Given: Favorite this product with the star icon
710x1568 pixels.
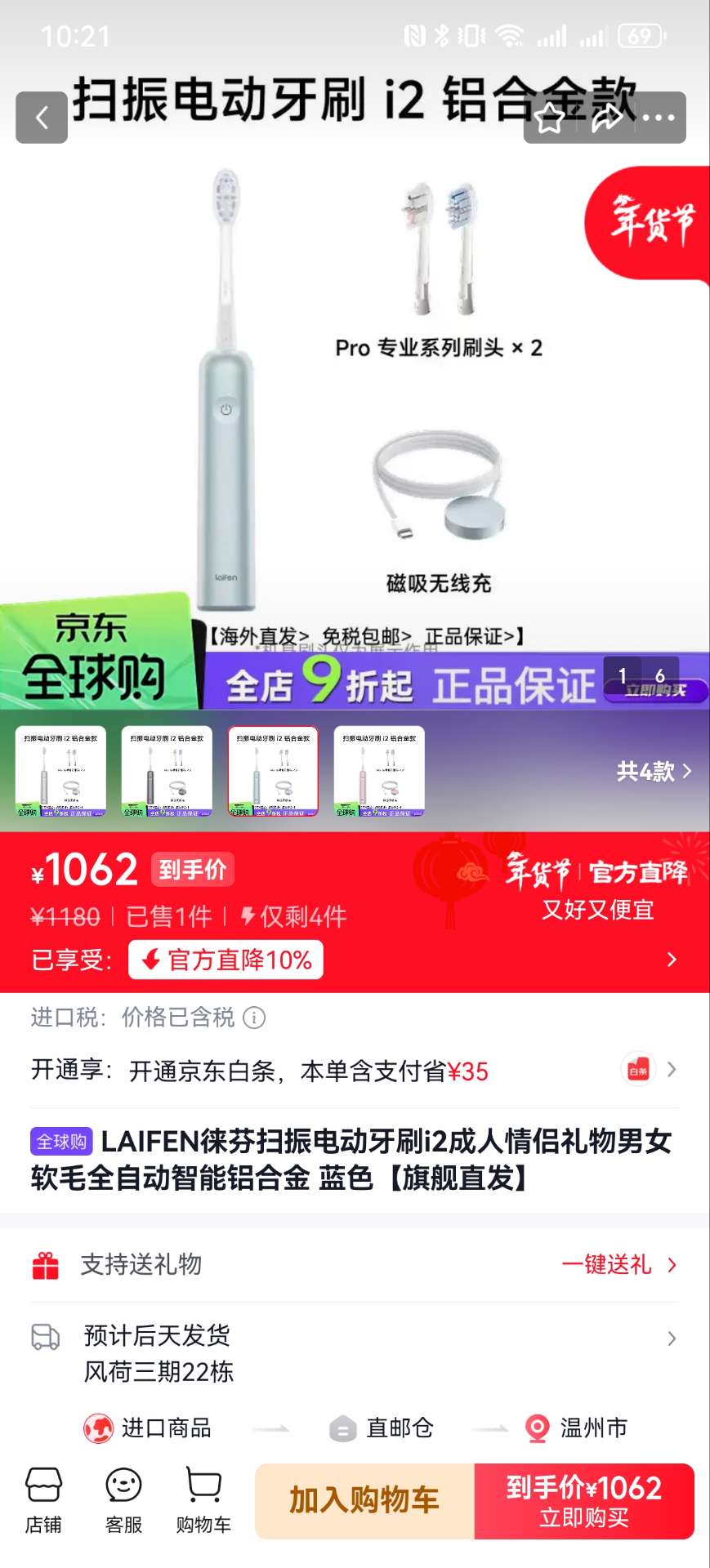Looking at the screenshot, I should coord(550,118).
